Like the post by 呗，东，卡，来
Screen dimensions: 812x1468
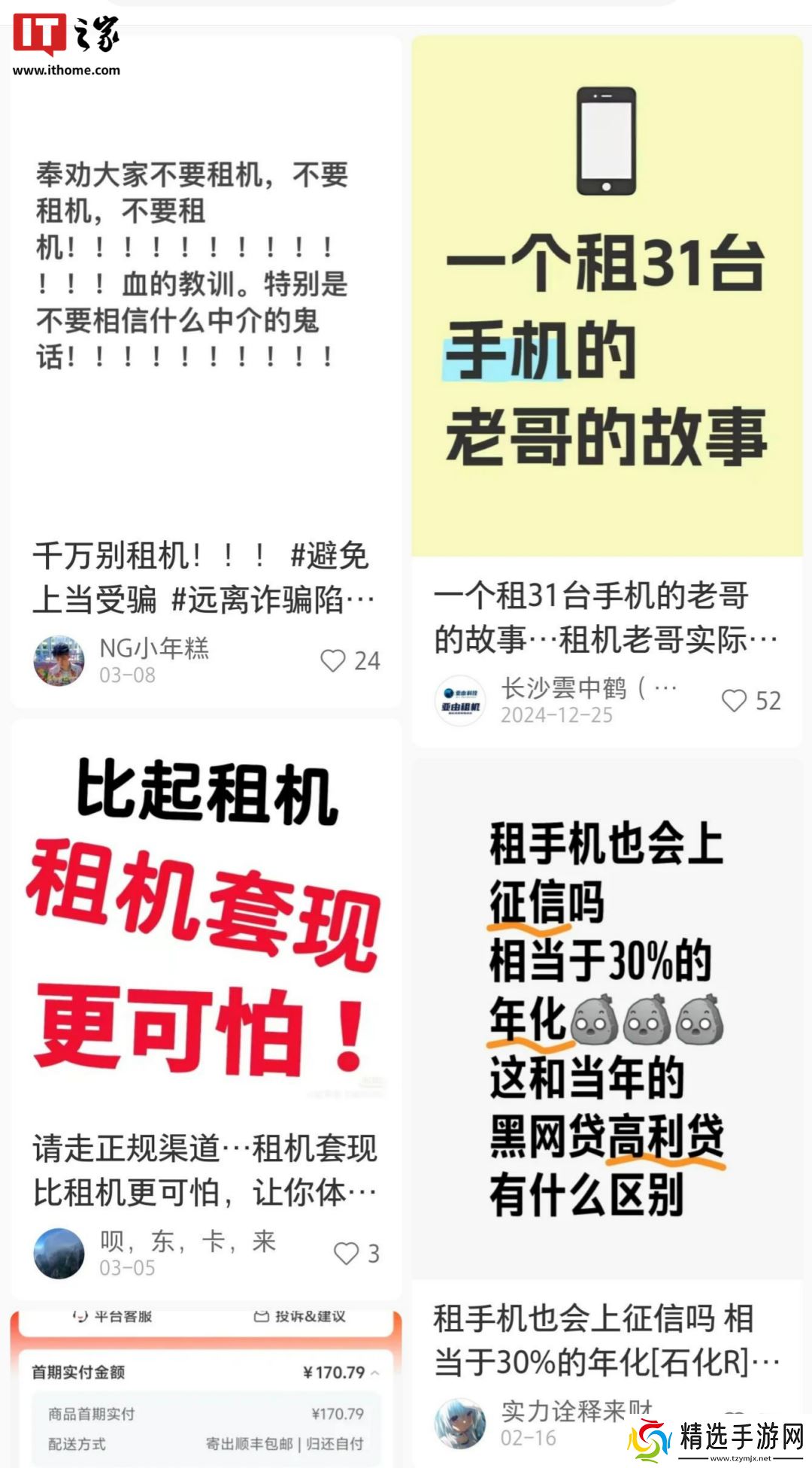pos(346,1253)
